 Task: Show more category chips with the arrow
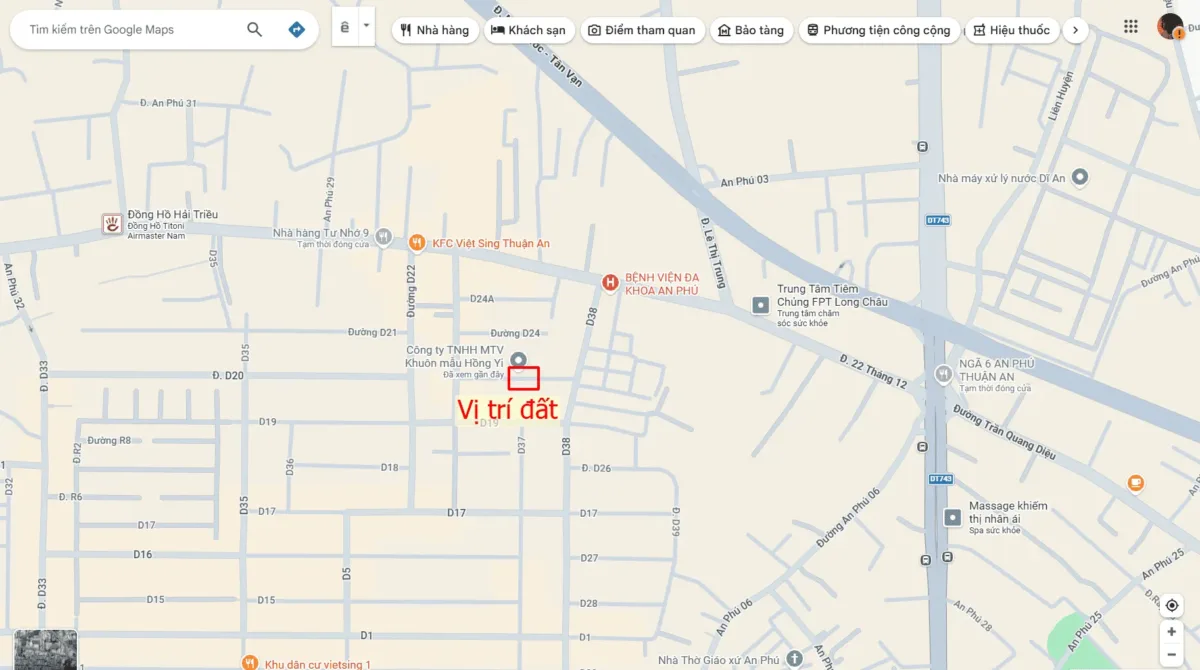tap(1075, 30)
